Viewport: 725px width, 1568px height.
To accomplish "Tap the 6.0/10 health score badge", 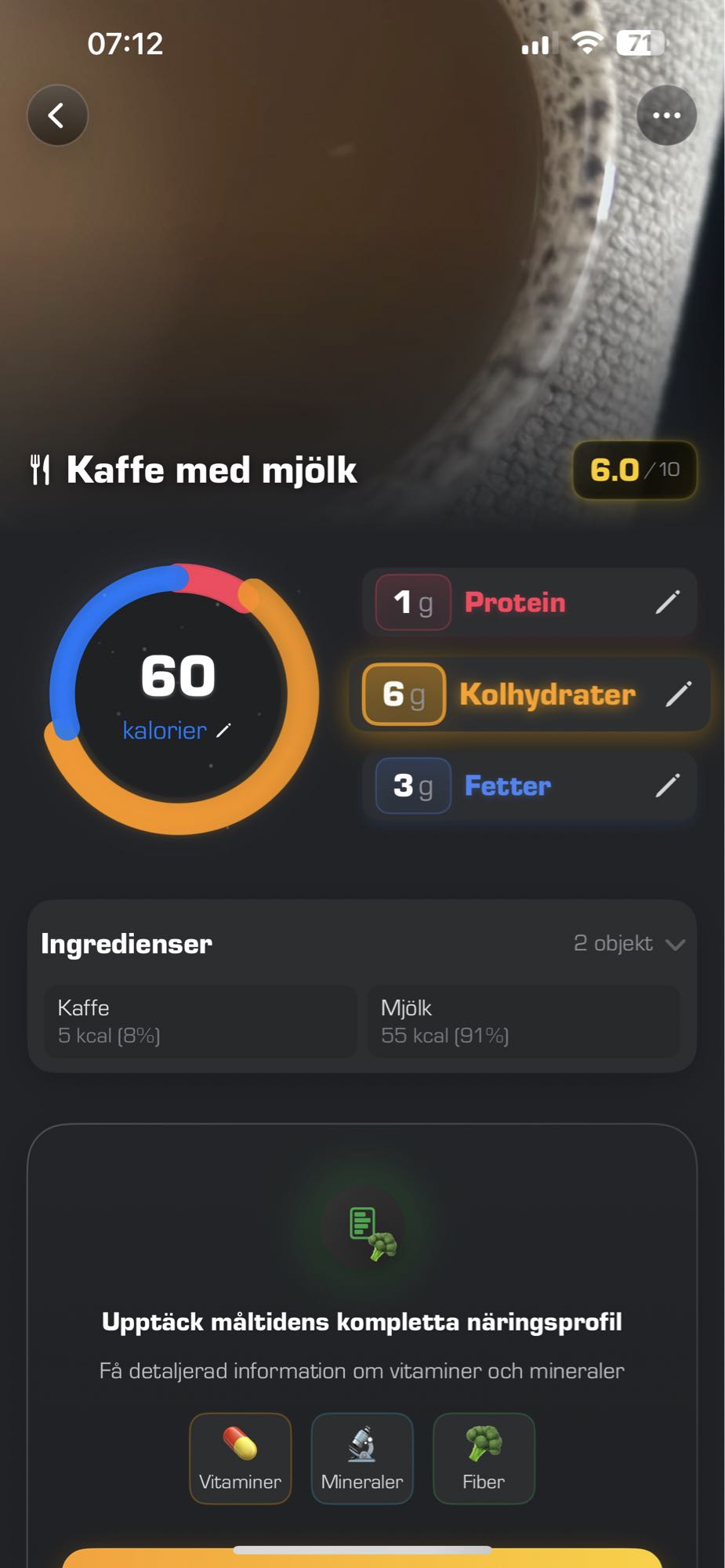I will (634, 470).
